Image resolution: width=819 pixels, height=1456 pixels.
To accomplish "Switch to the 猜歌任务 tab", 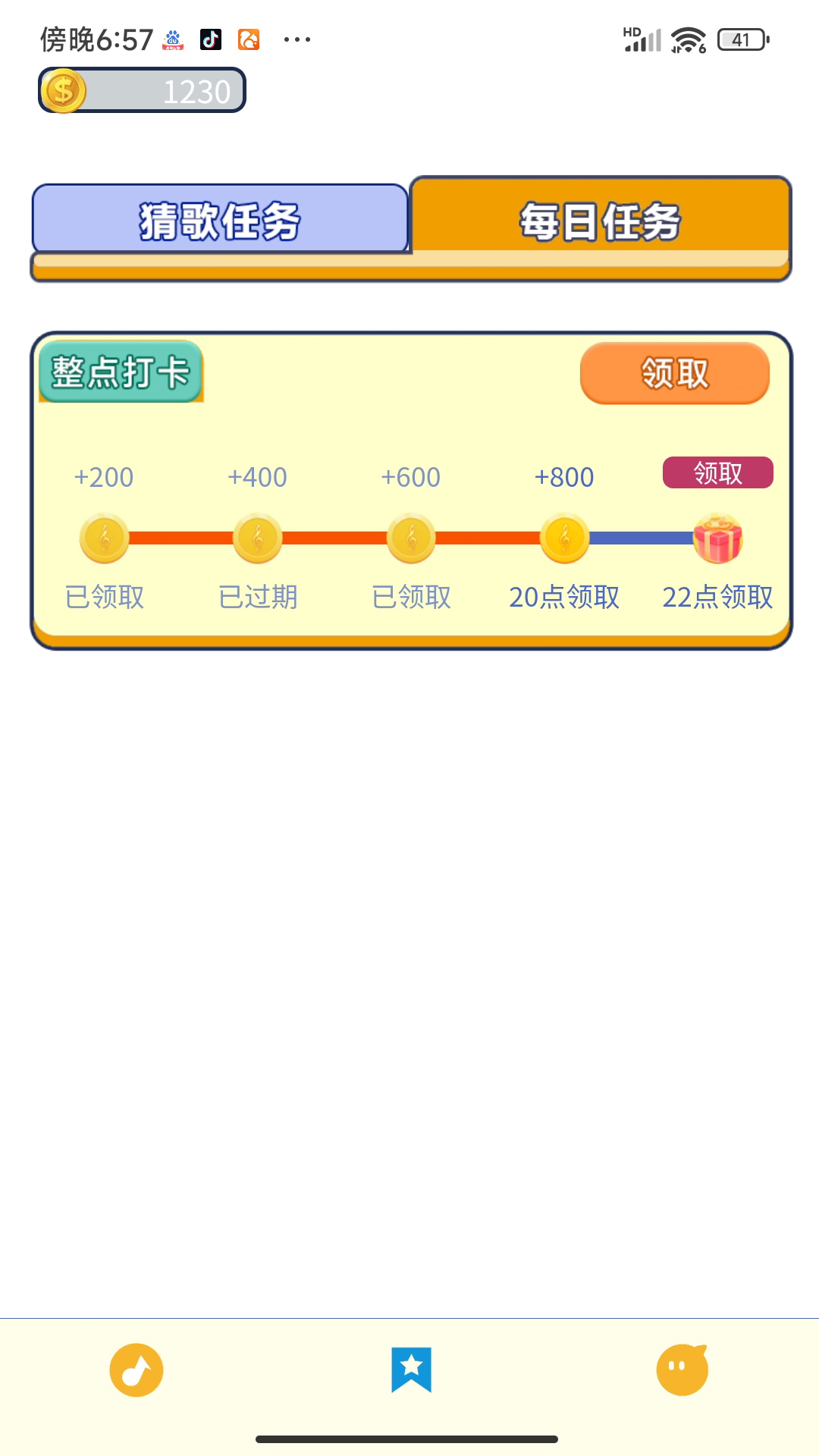I will pos(220,220).
